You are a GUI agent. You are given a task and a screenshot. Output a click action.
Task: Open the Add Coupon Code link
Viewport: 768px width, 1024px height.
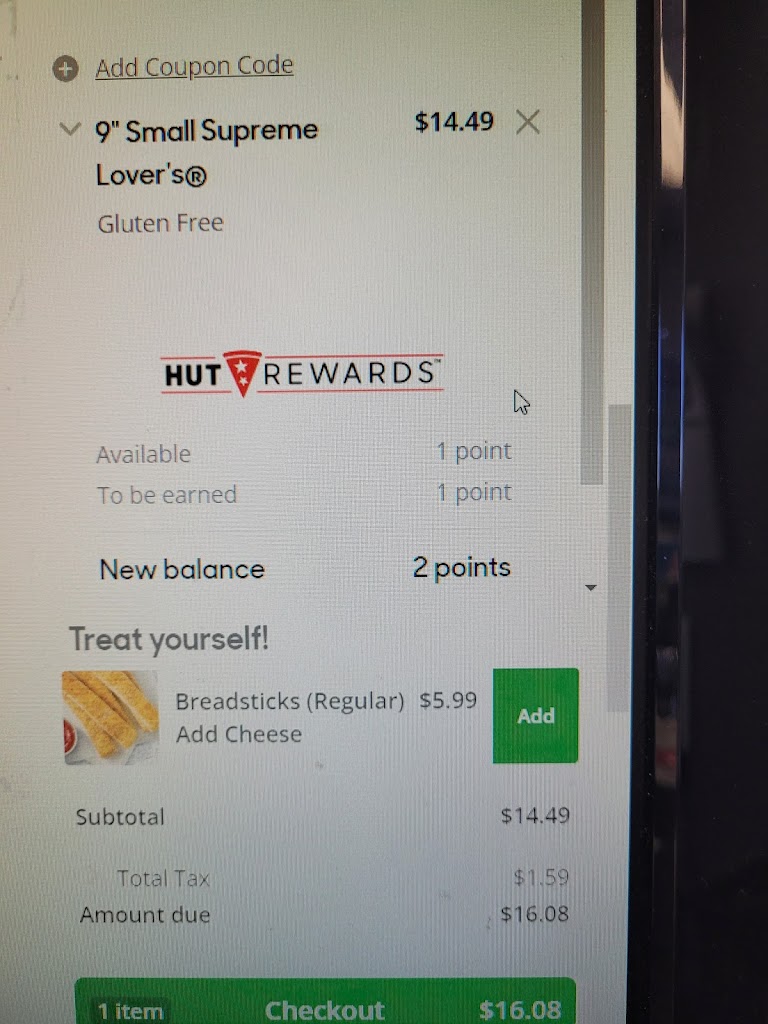tap(193, 67)
